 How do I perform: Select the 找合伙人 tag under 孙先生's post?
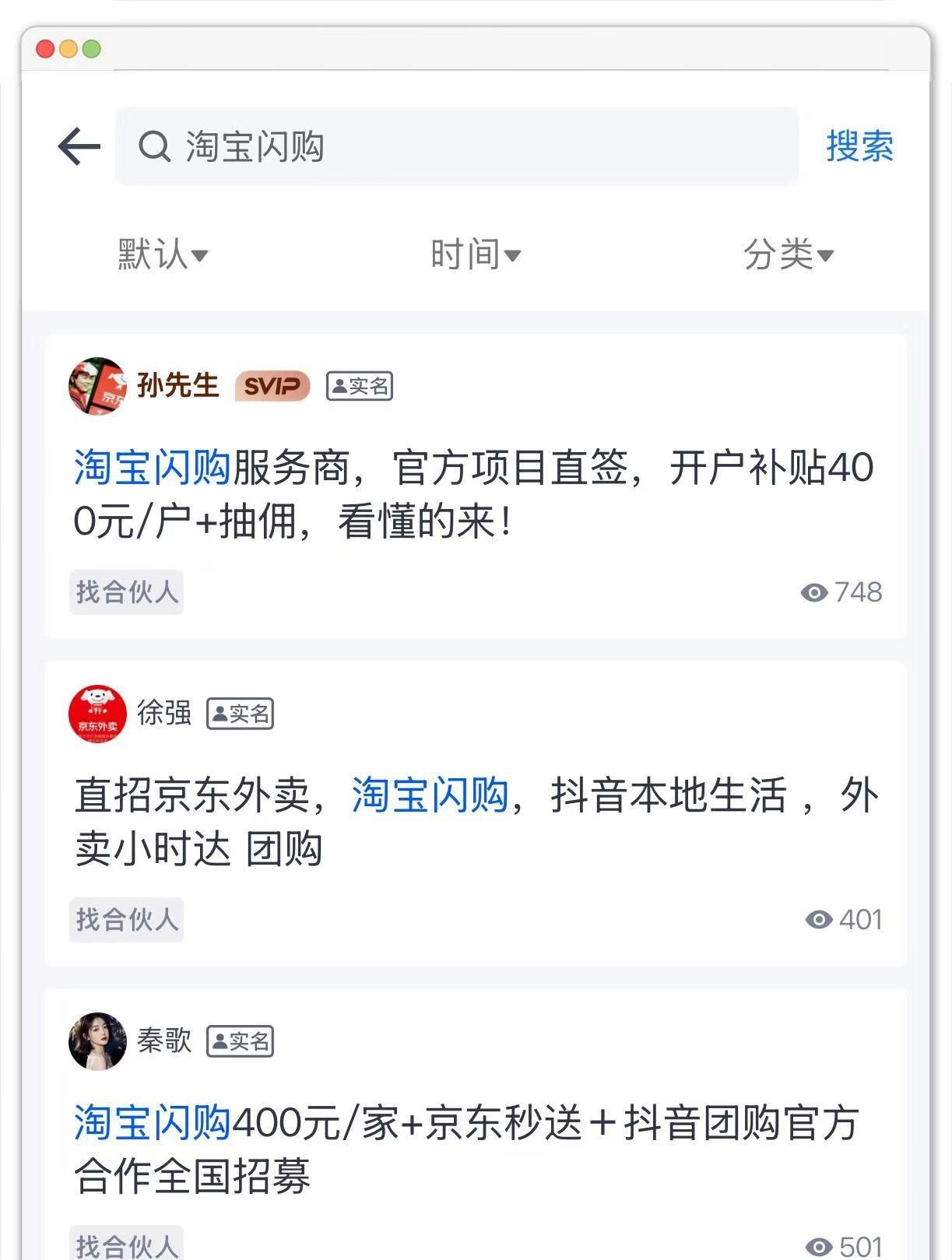[126, 592]
